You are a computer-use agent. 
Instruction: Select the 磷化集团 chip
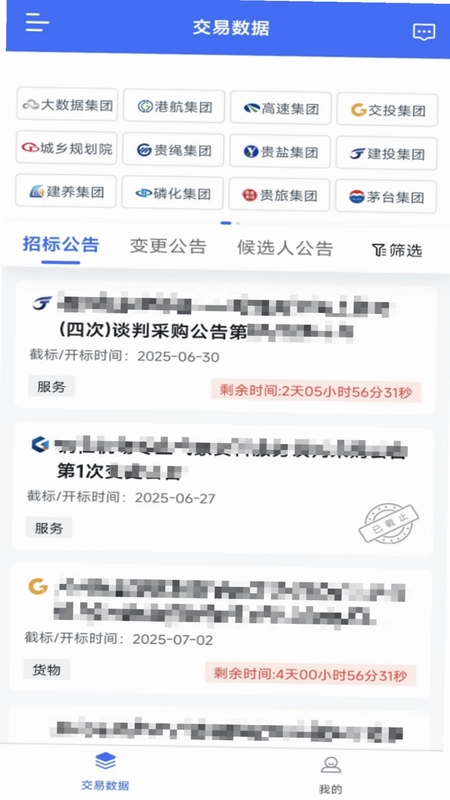coord(172,193)
